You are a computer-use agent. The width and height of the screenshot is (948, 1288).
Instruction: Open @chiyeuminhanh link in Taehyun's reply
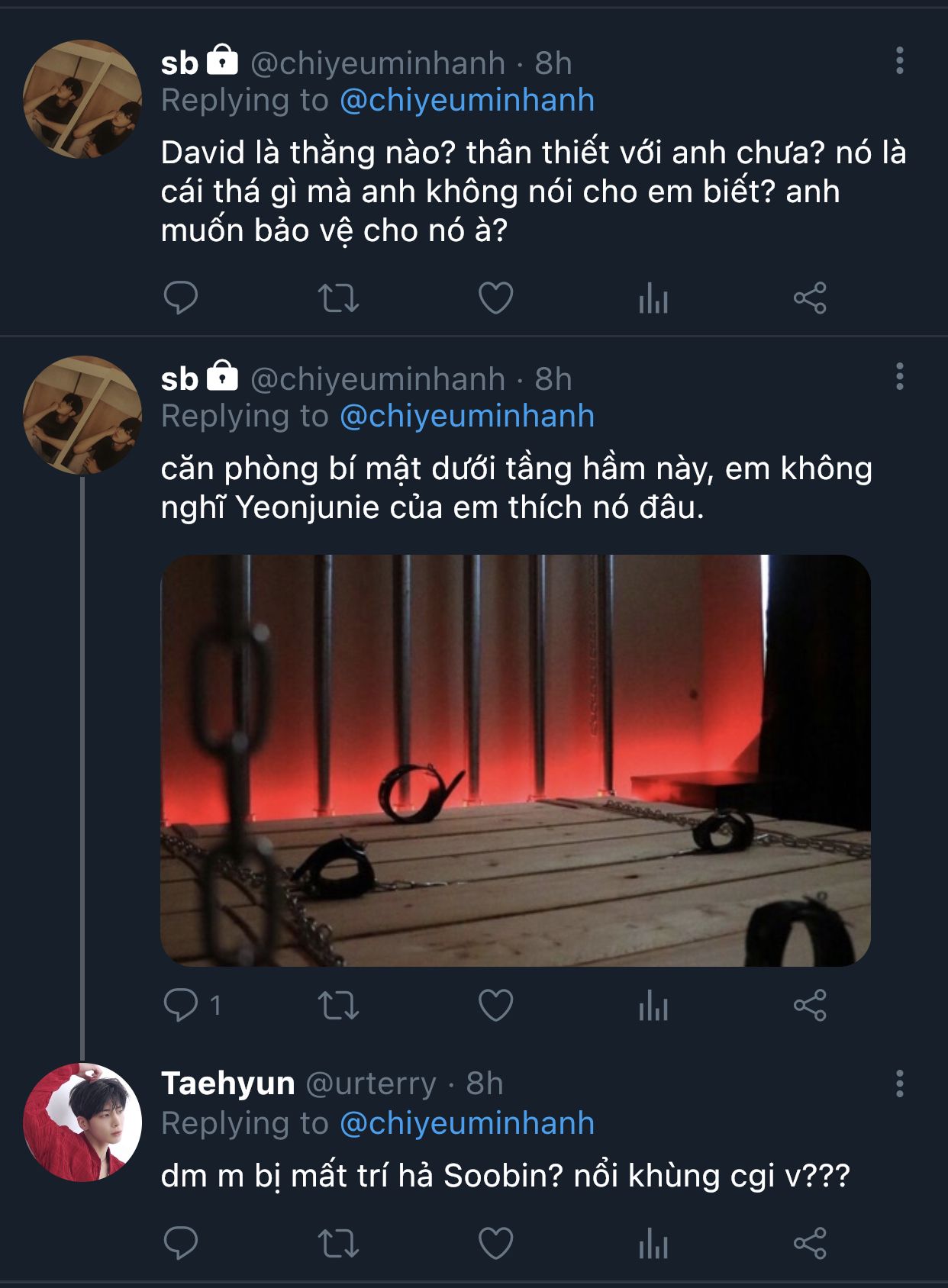coord(466,1123)
